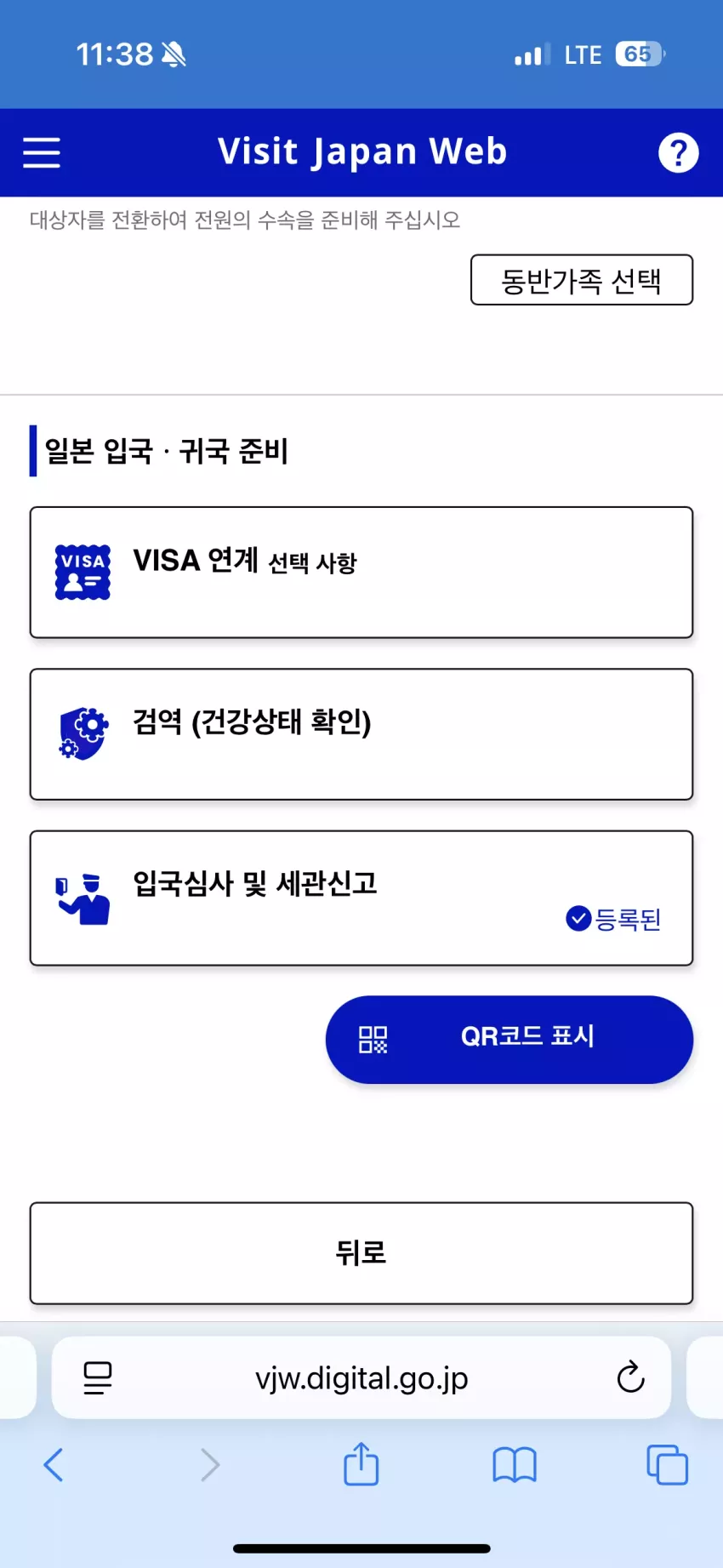723x1568 pixels.
Task: Tap the 동반가족 선택 button
Action: tap(582, 280)
